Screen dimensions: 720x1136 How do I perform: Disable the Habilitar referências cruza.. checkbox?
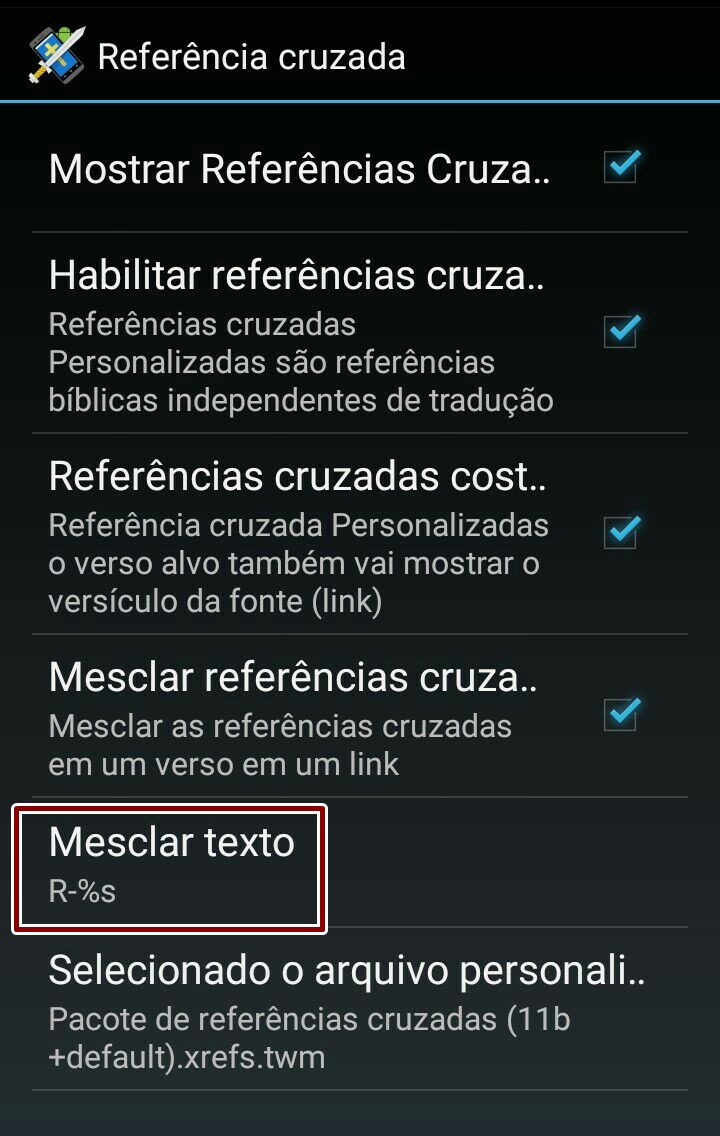[621, 330]
